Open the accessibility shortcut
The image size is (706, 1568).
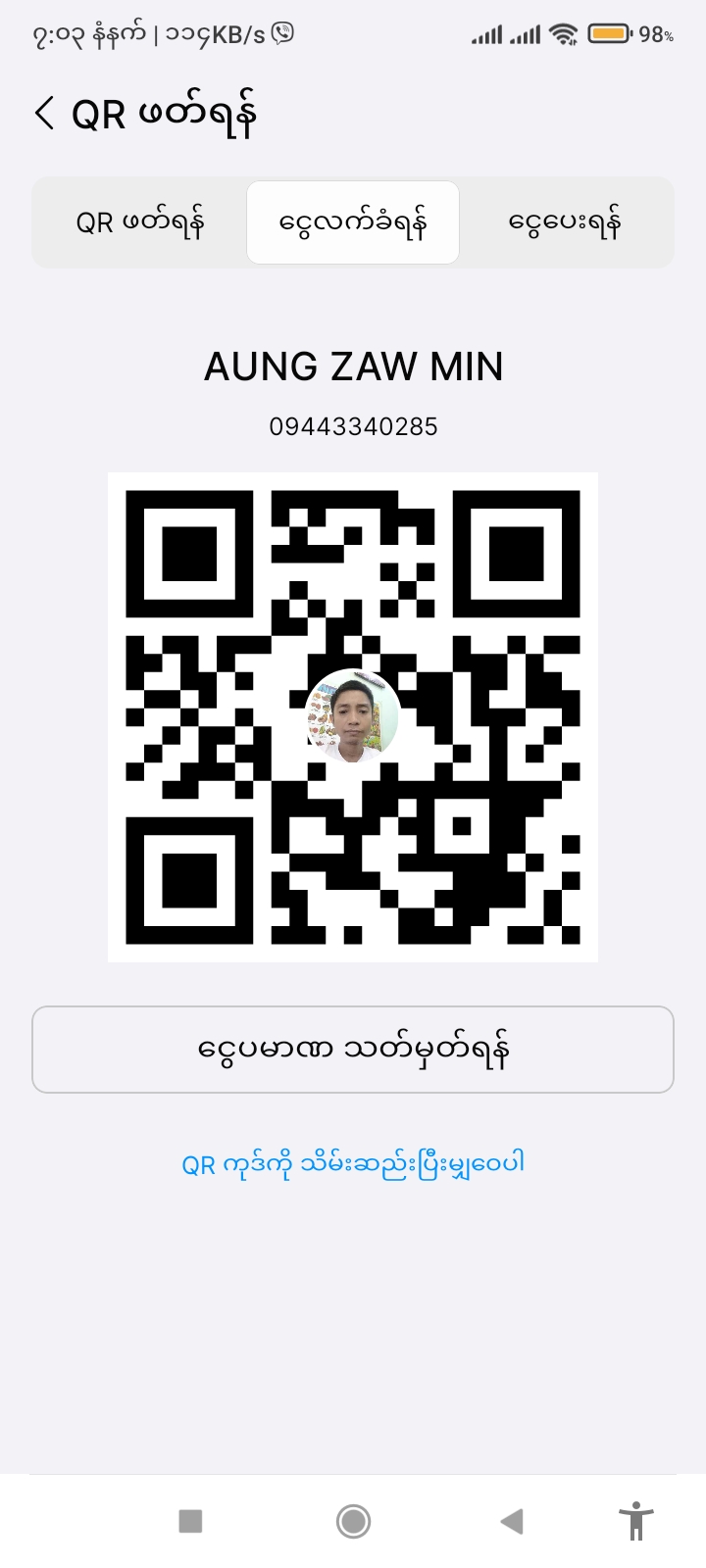[x=635, y=1521]
